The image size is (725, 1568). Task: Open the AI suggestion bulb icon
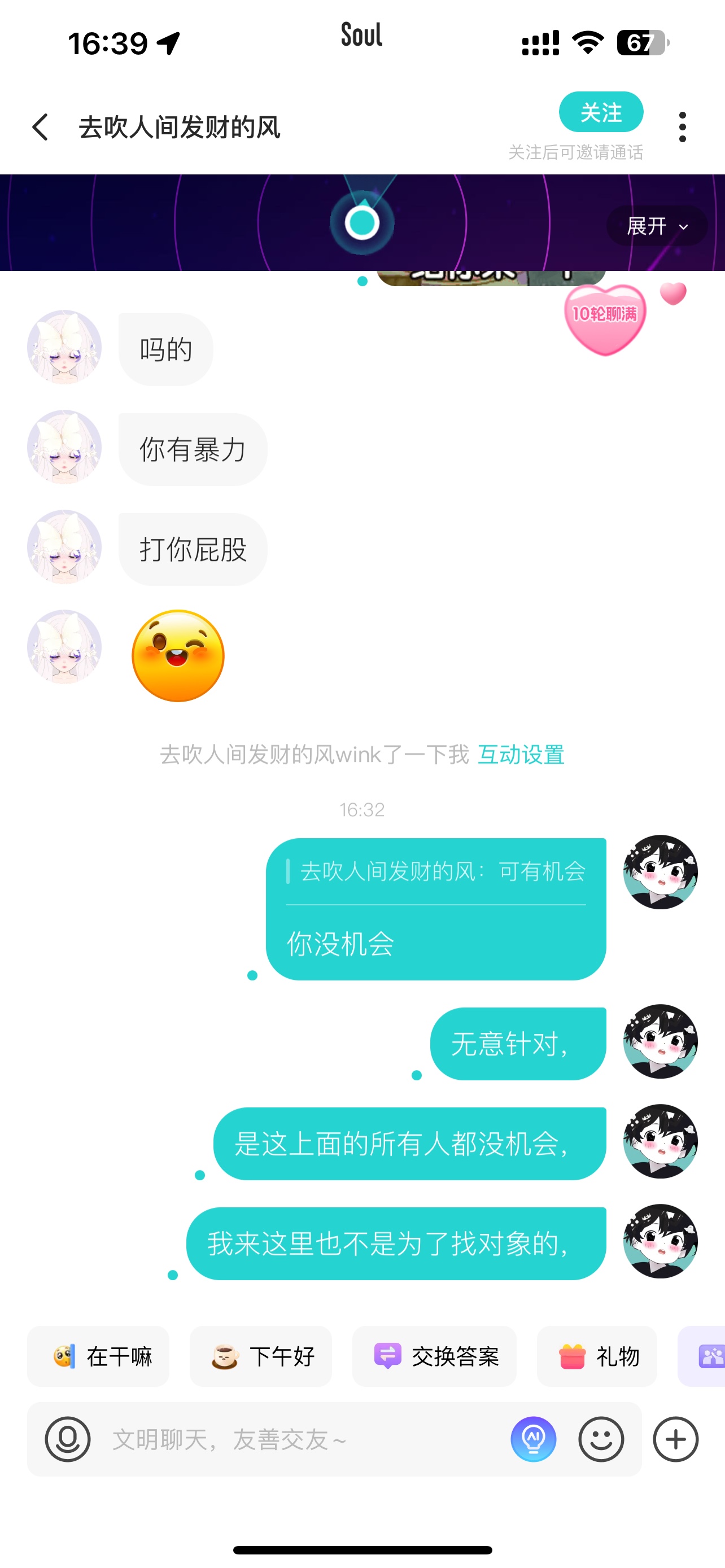click(533, 1439)
